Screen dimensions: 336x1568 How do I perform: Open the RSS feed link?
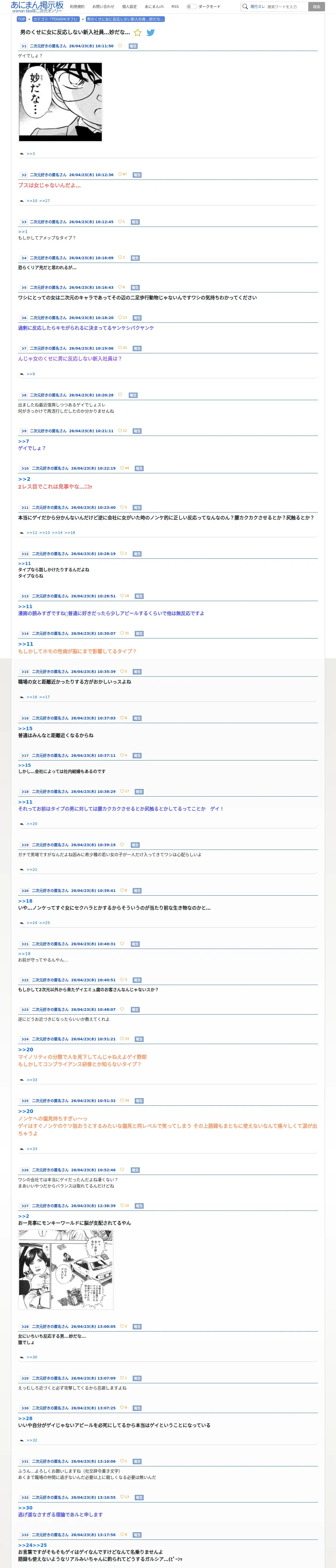click(x=175, y=7)
